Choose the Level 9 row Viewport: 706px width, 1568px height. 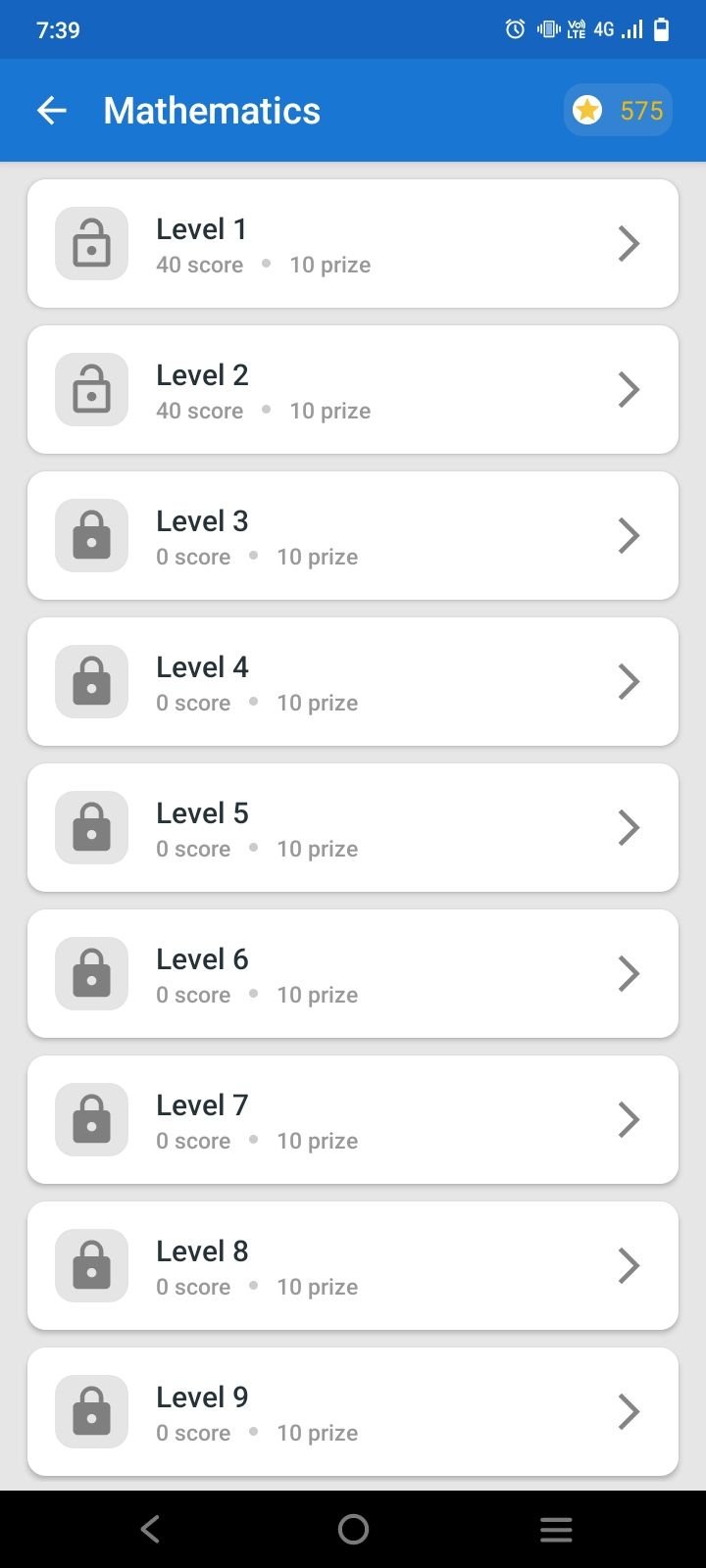pos(353,1412)
